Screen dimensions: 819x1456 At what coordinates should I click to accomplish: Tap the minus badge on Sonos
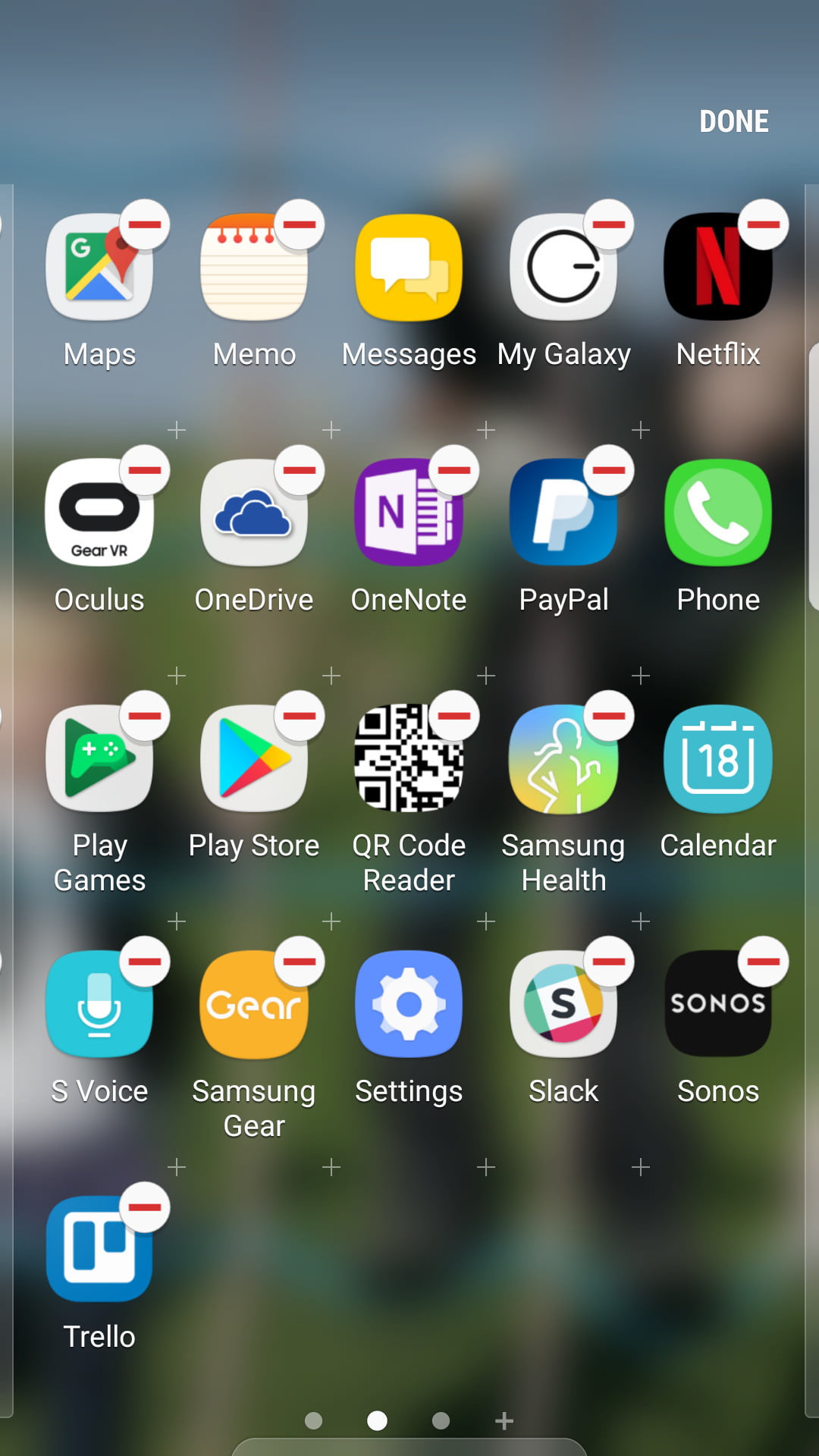(763, 962)
